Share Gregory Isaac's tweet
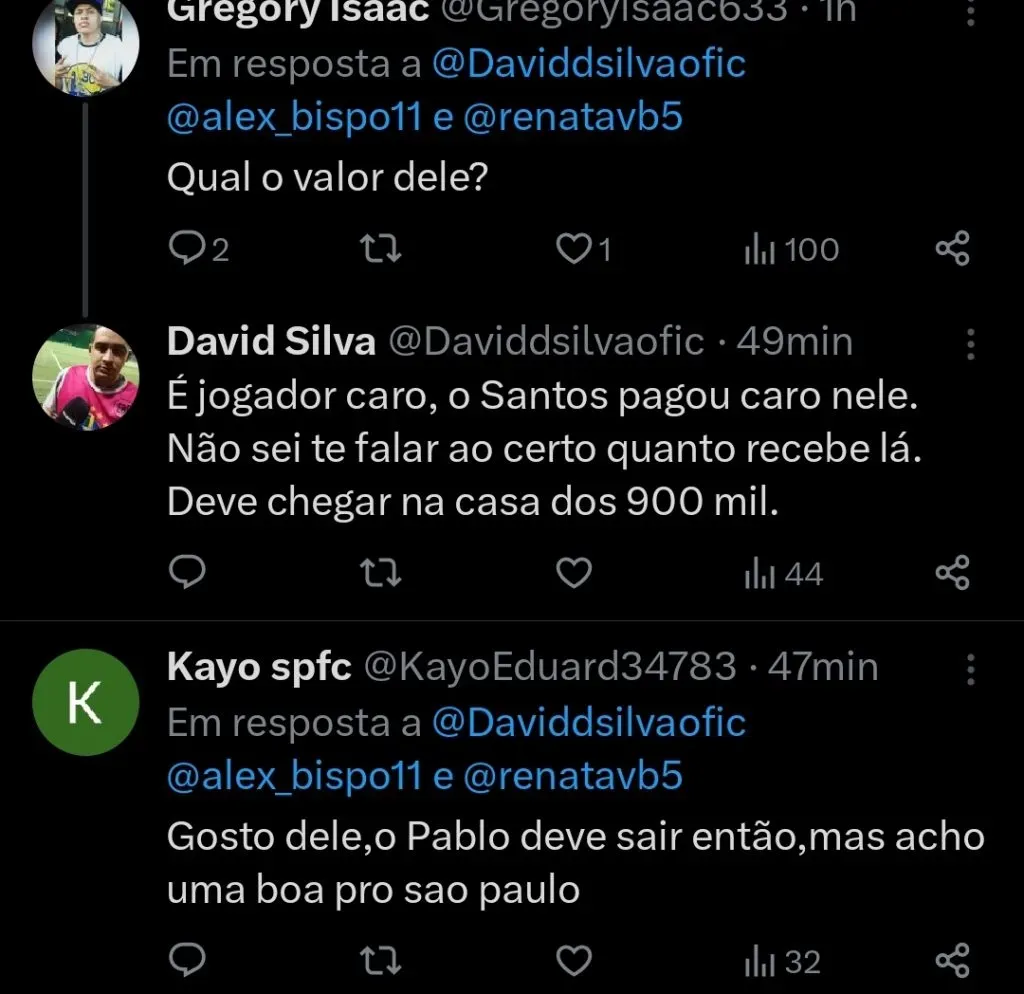 pos(952,248)
